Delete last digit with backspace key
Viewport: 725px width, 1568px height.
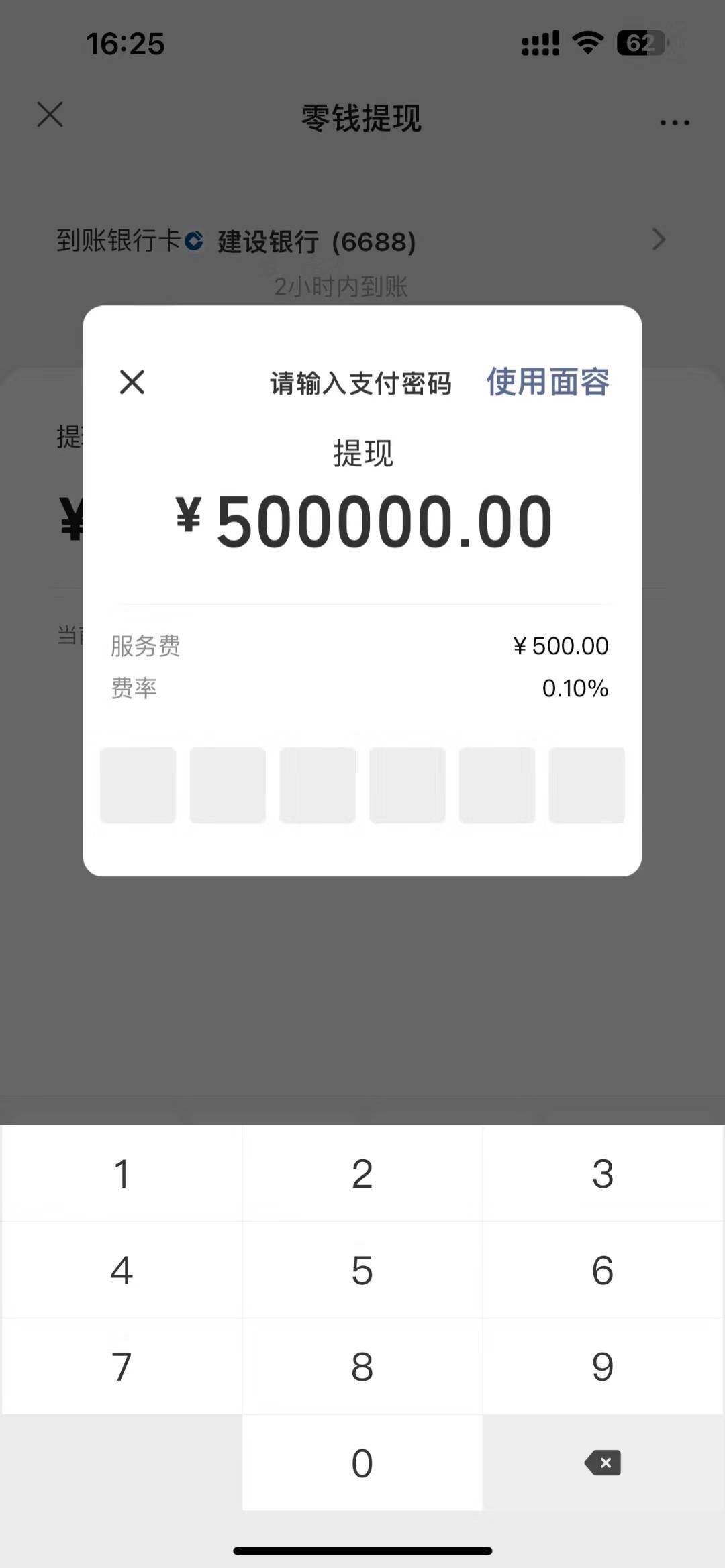tap(602, 1463)
